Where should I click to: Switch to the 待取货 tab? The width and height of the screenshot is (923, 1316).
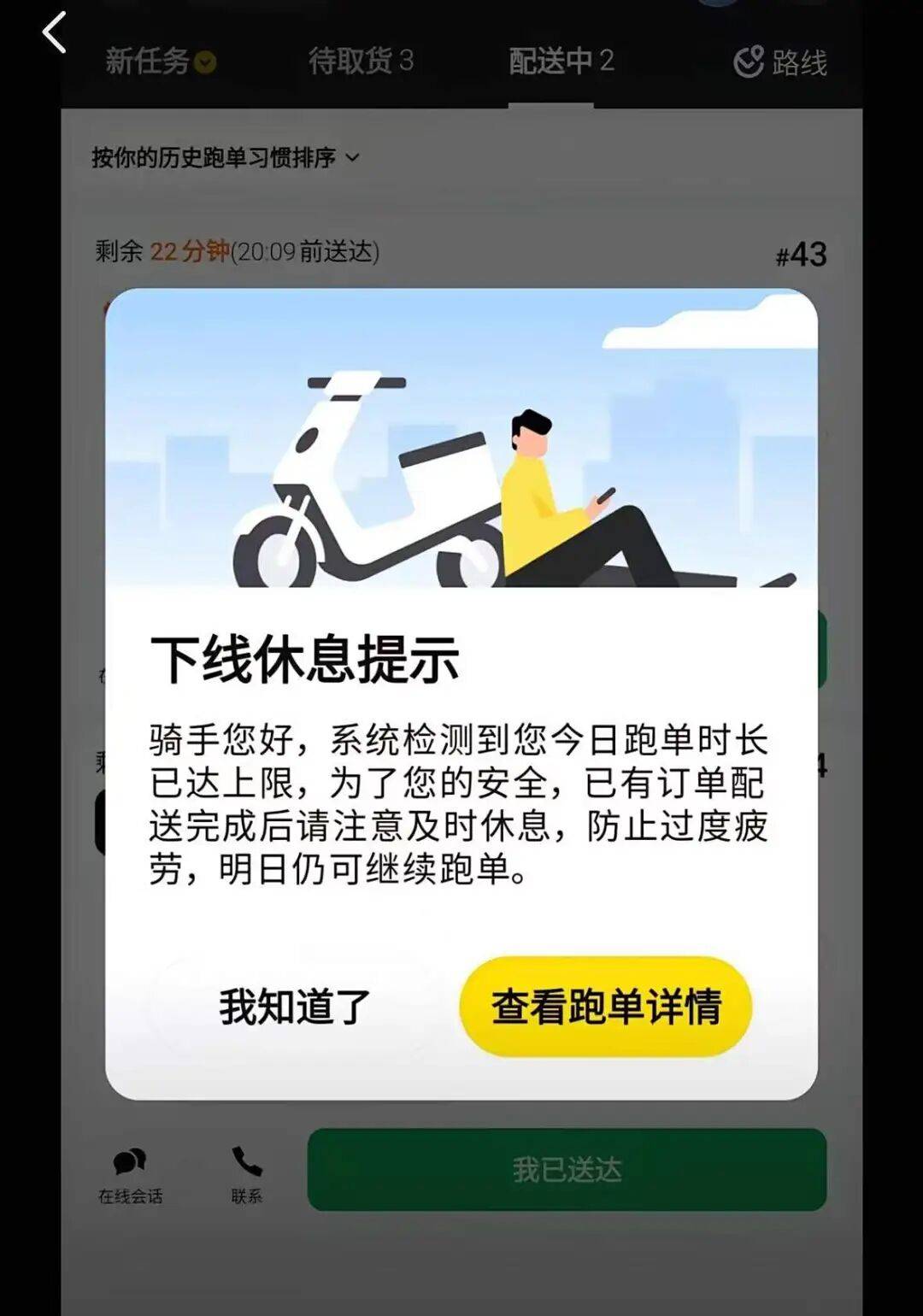pyautogui.click(x=361, y=62)
